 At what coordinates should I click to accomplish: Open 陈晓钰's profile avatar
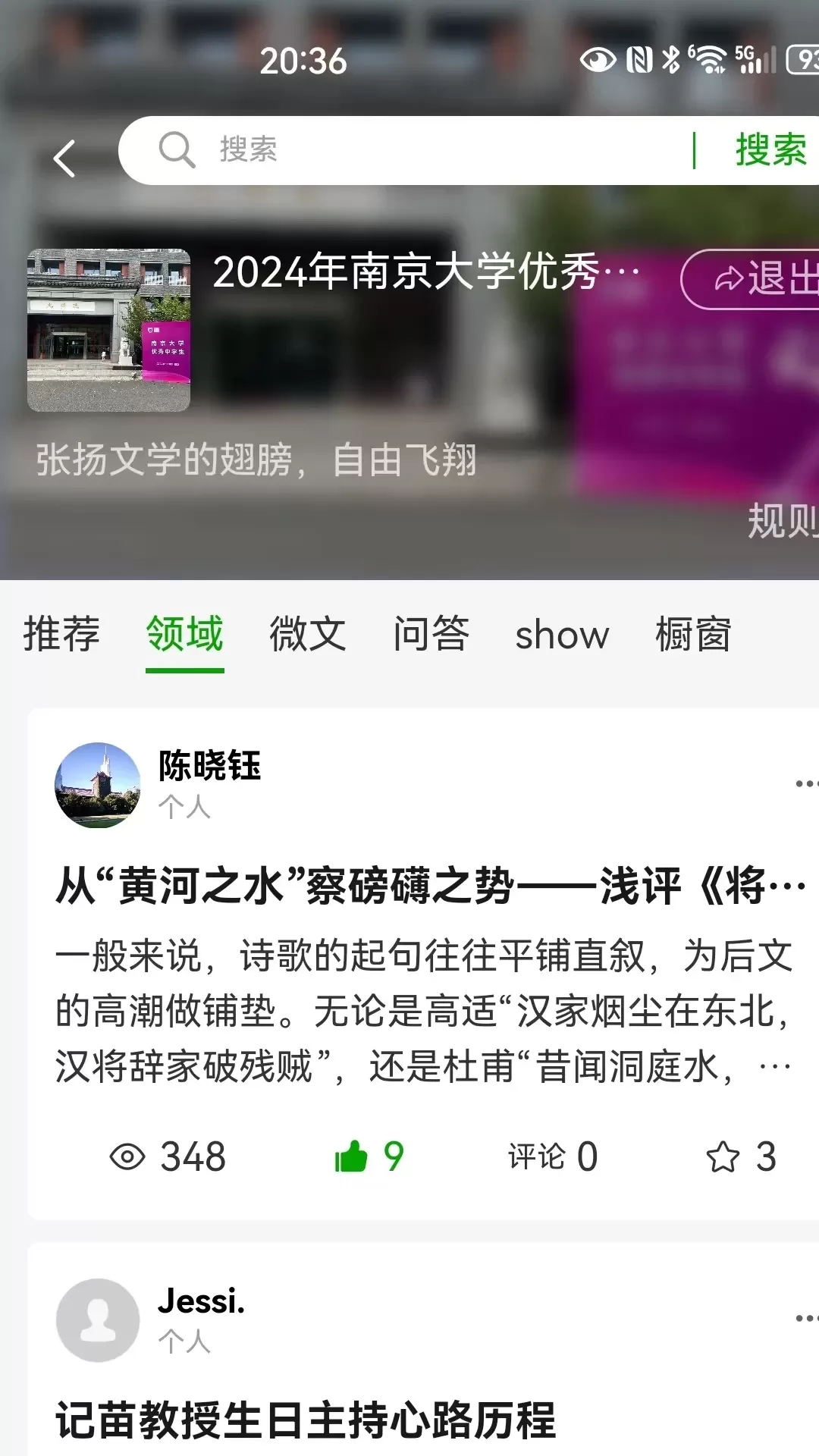click(98, 785)
